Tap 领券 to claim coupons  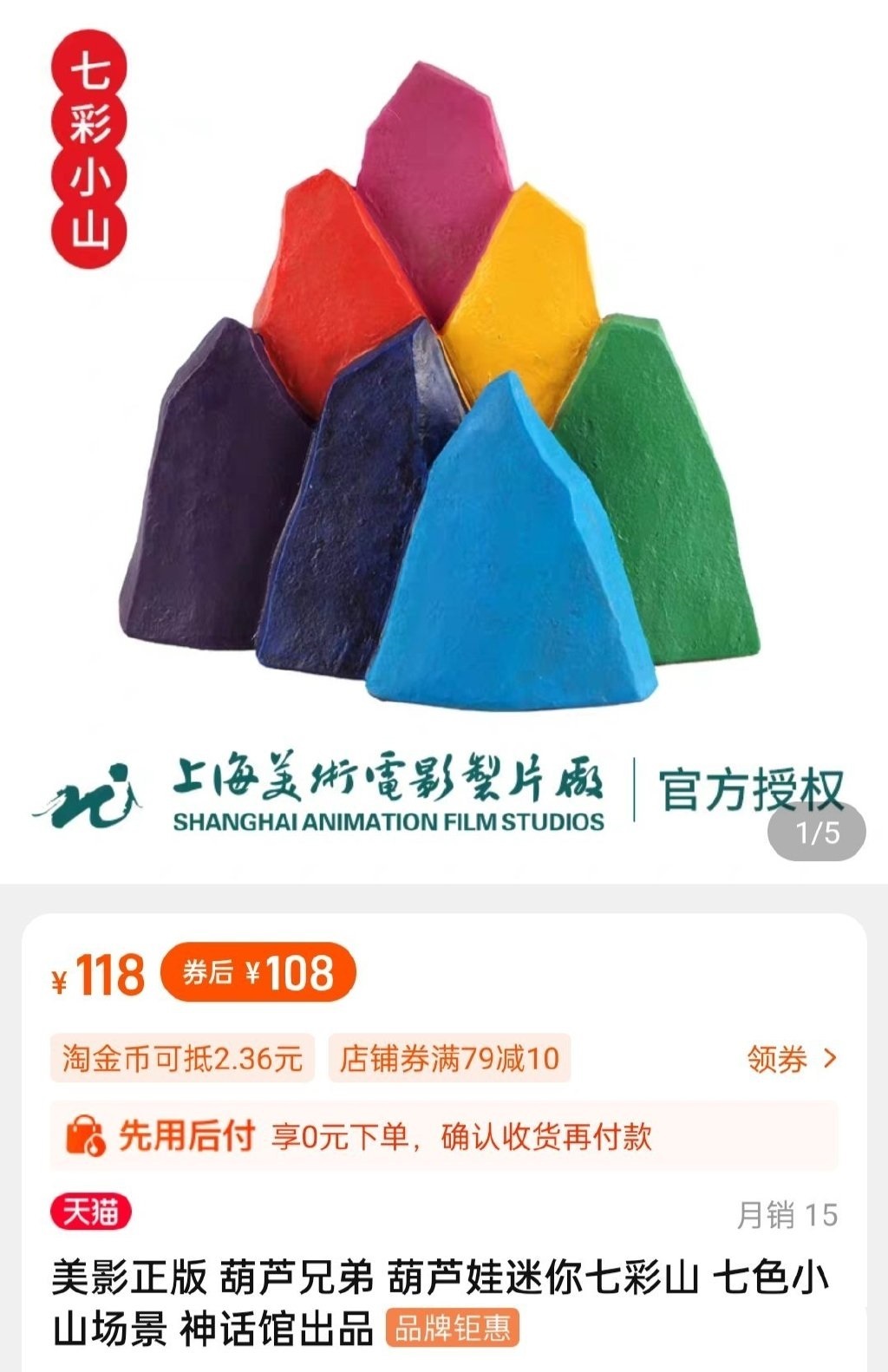791,1059
